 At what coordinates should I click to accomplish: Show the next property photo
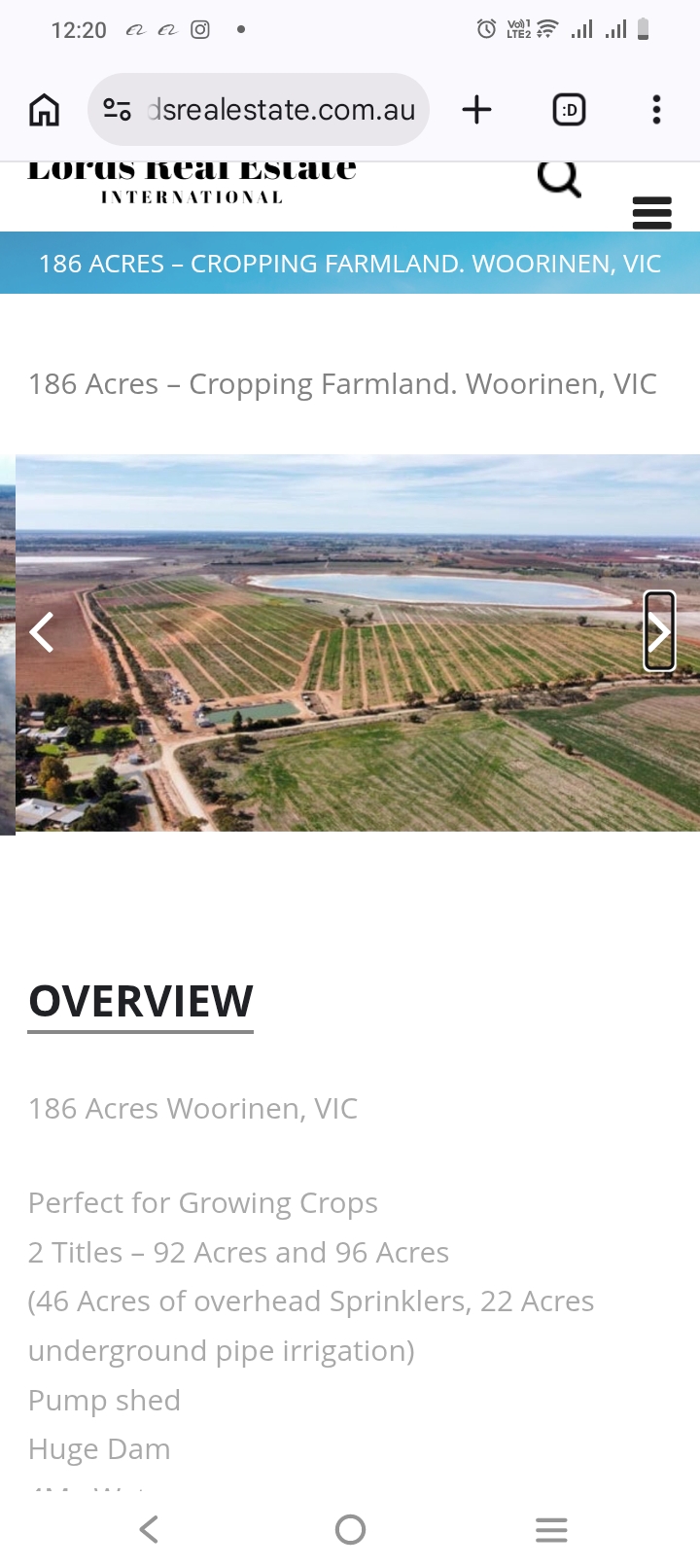coord(659,632)
